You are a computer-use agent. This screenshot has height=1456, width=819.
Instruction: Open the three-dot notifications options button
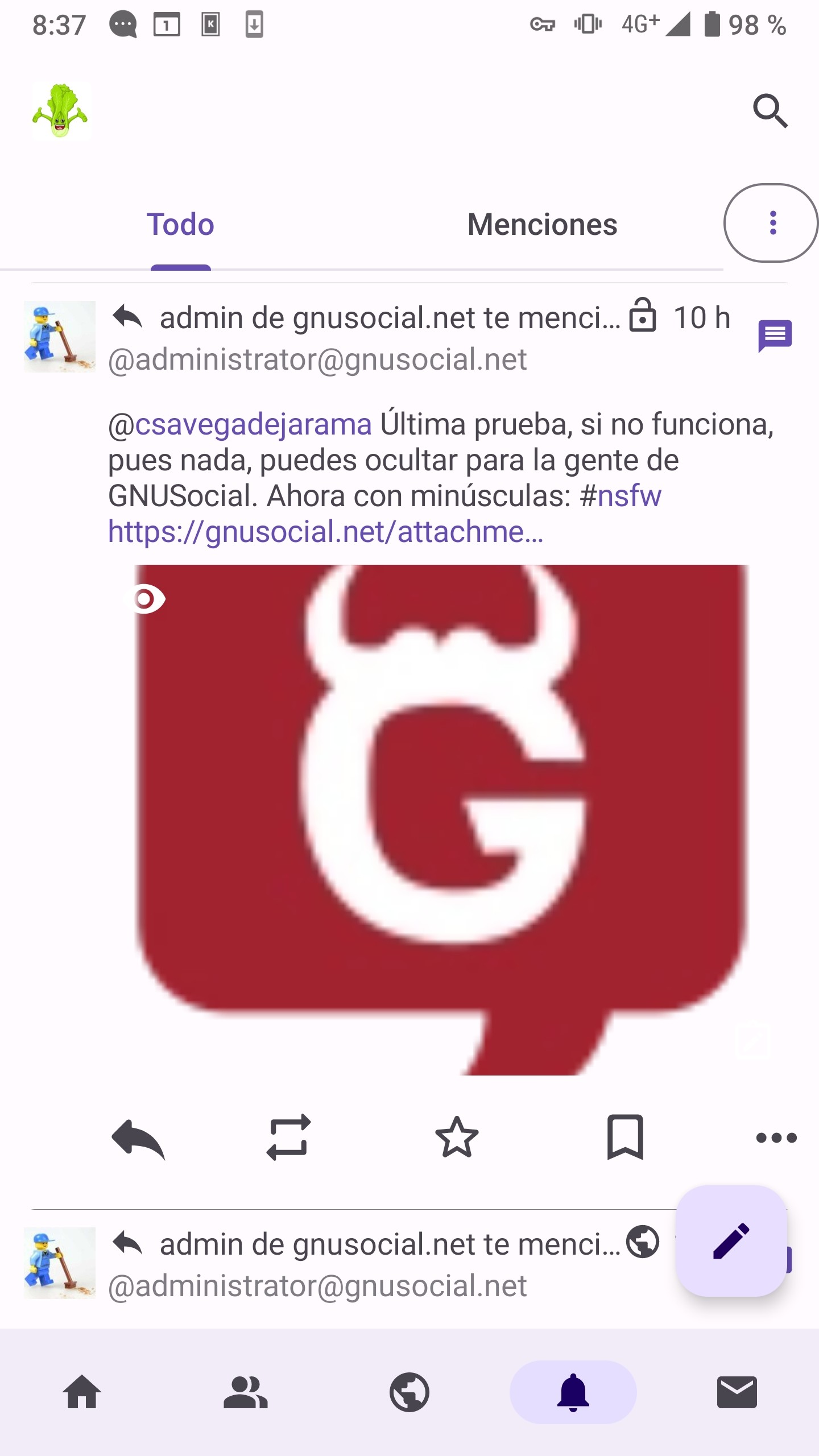click(772, 223)
